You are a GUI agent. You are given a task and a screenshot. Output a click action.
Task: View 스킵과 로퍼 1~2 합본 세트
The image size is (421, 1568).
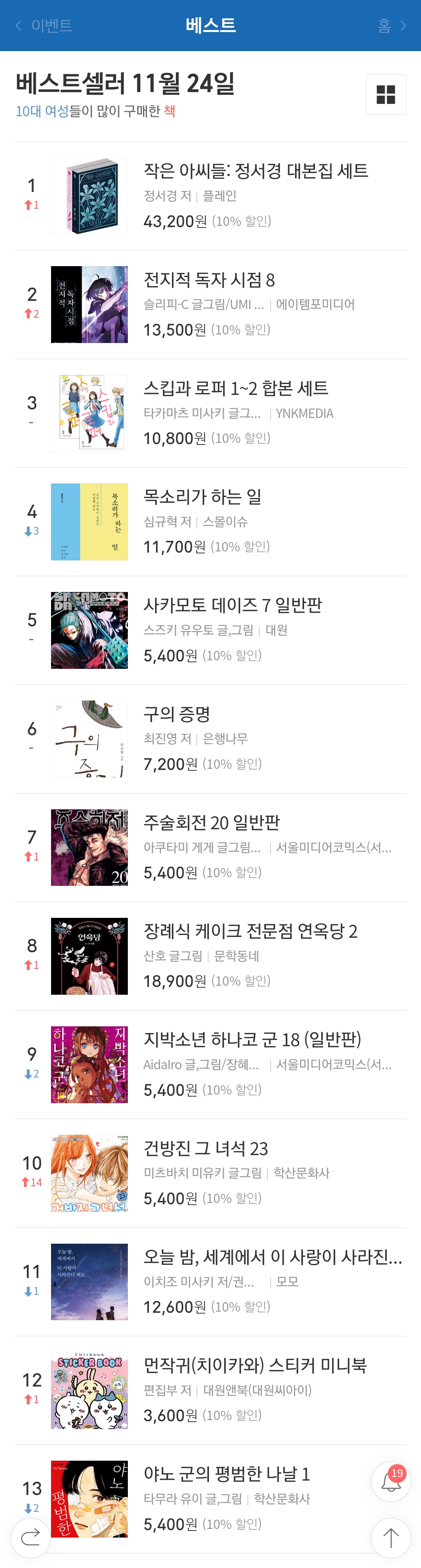(235, 388)
